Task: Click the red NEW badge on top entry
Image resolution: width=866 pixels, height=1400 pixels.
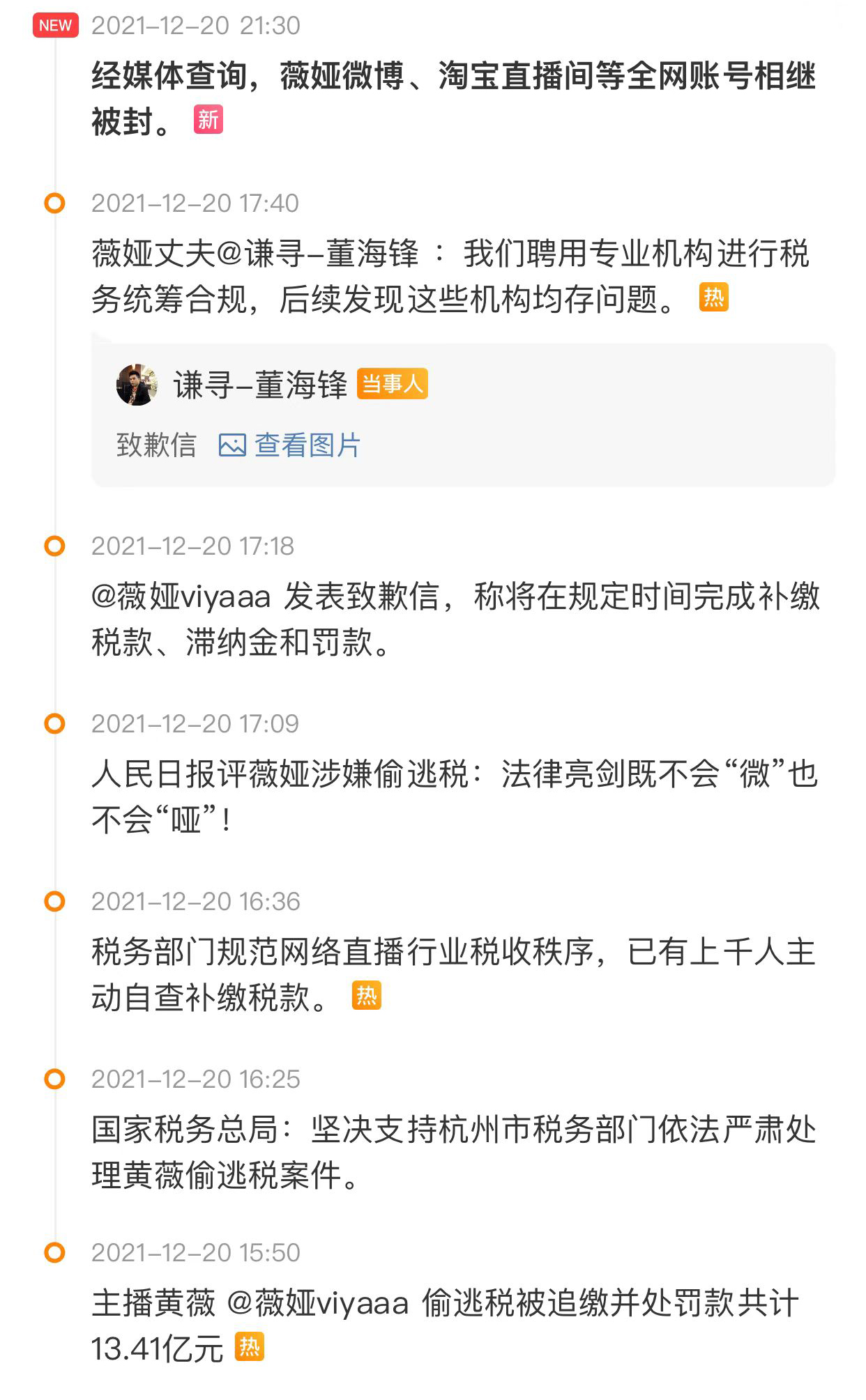Action: click(56, 25)
